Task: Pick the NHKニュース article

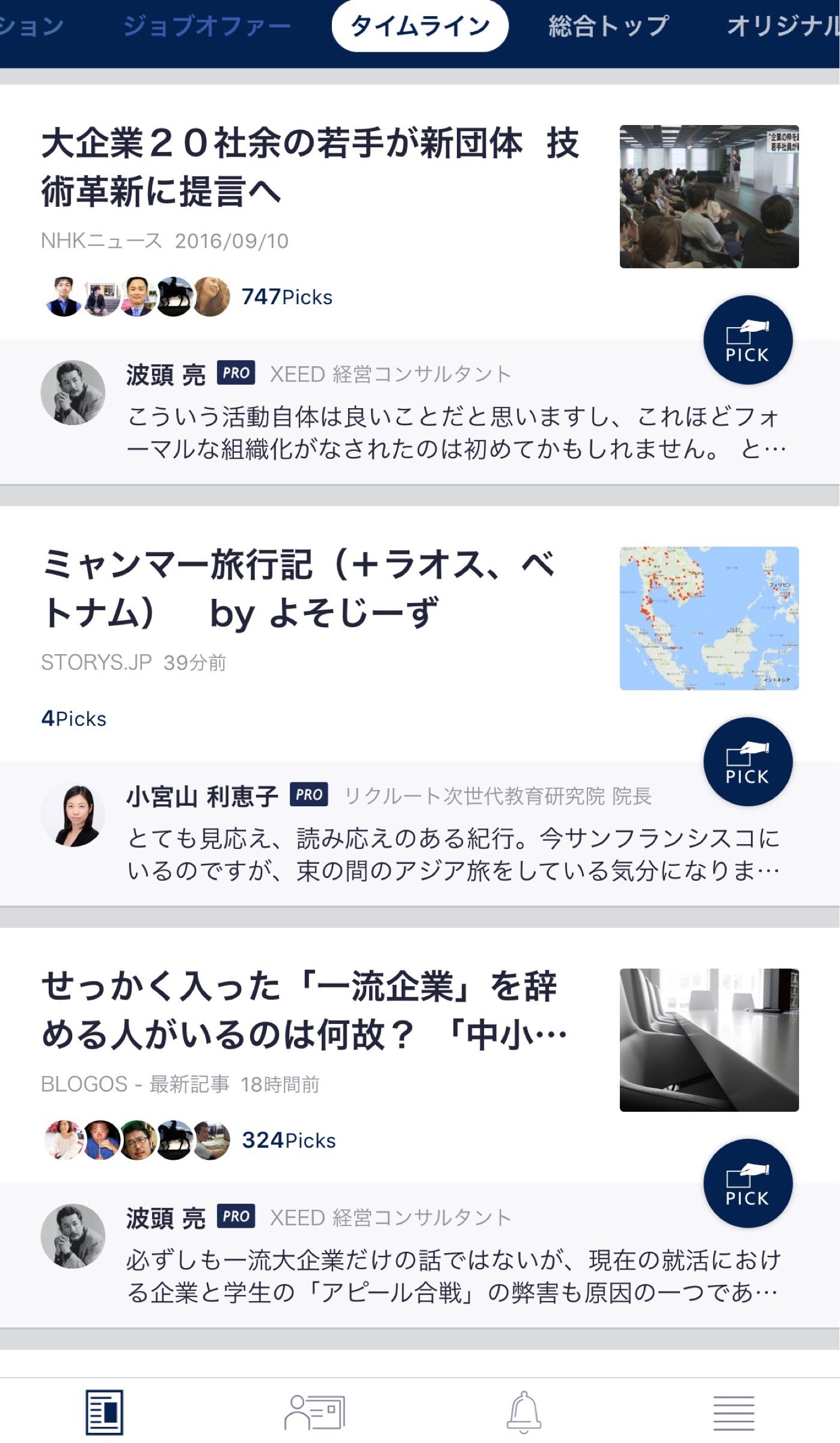Action: click(x=747, y=340)
